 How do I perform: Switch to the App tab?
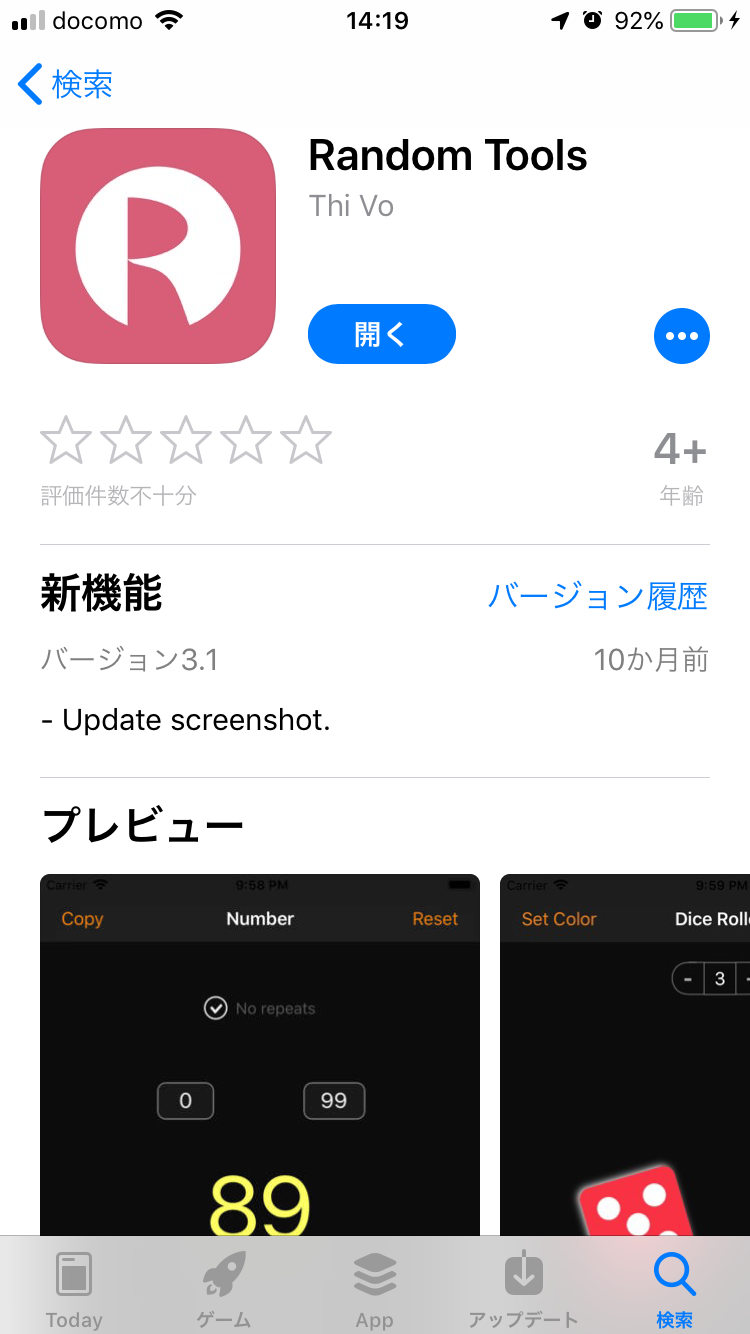click(x=375, y=1289)
